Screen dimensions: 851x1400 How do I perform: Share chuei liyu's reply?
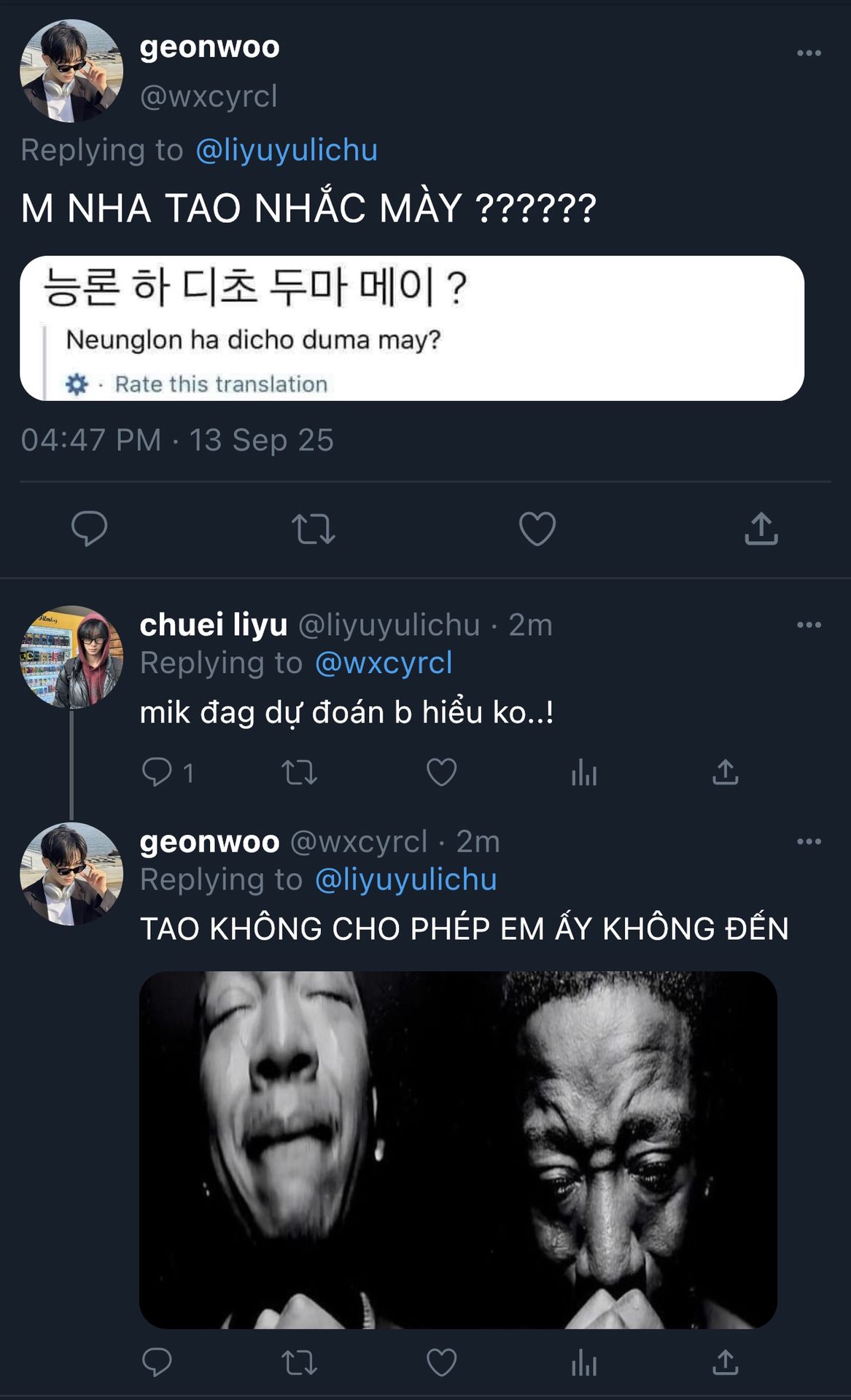[x=725, y=772]
